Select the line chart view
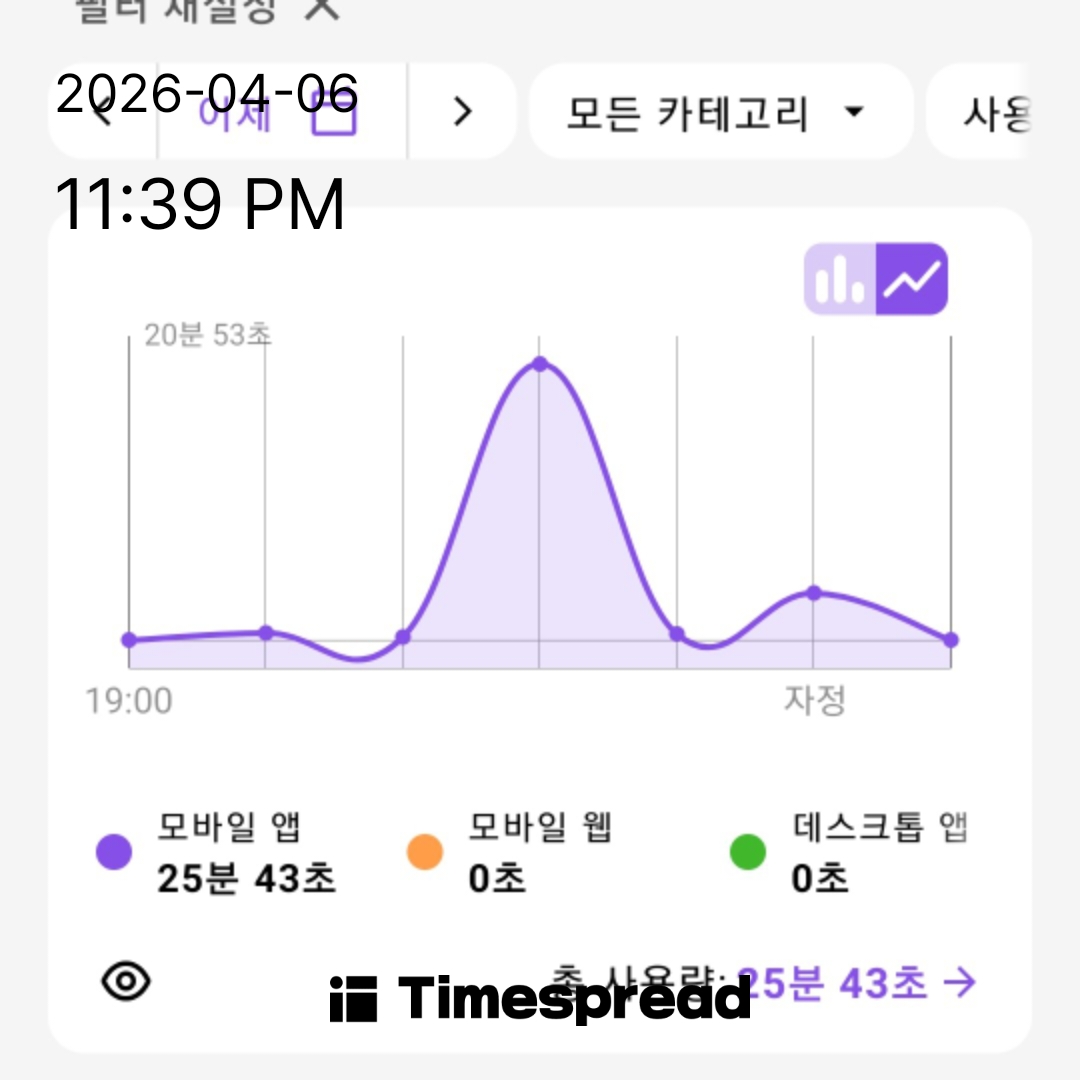 tap(911, 279)
